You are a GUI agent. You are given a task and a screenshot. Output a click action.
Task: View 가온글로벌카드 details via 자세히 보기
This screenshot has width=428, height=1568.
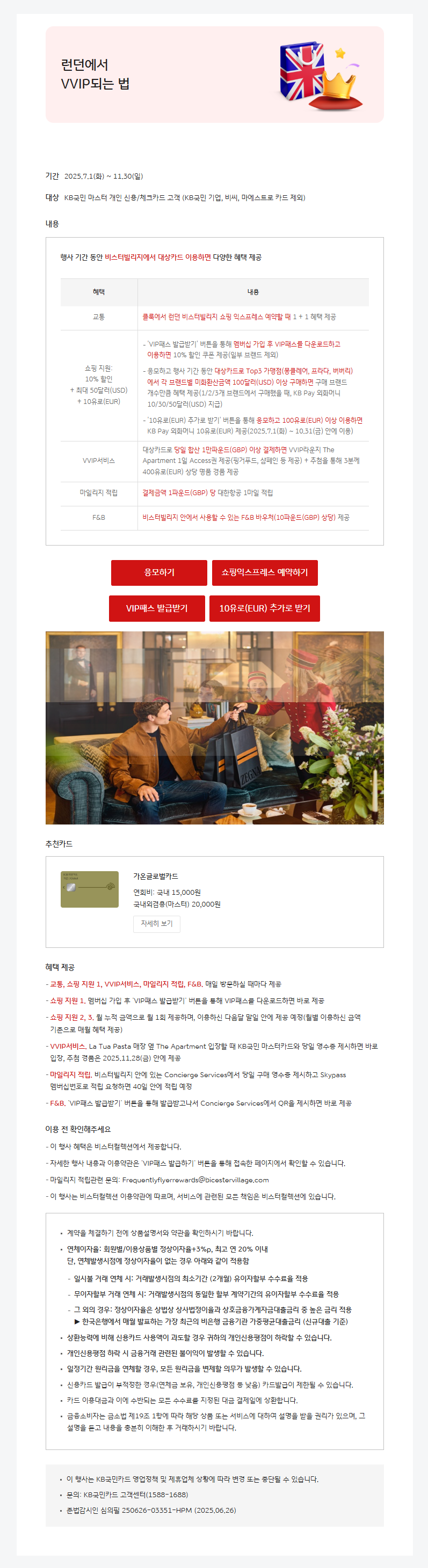click(x=157, y=923)
